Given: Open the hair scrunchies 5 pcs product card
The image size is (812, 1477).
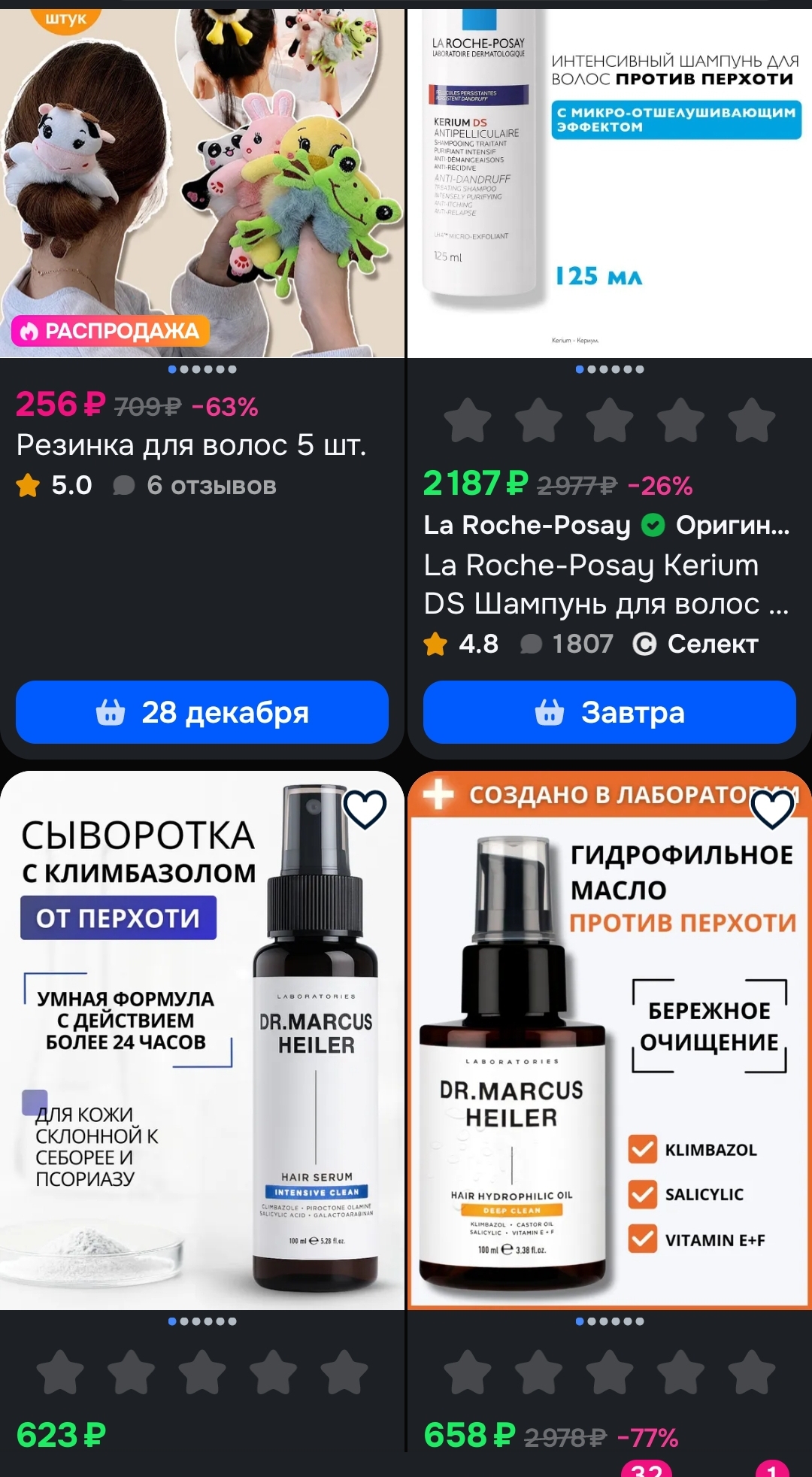Looking at the screenshot, I should coord(192,445).
